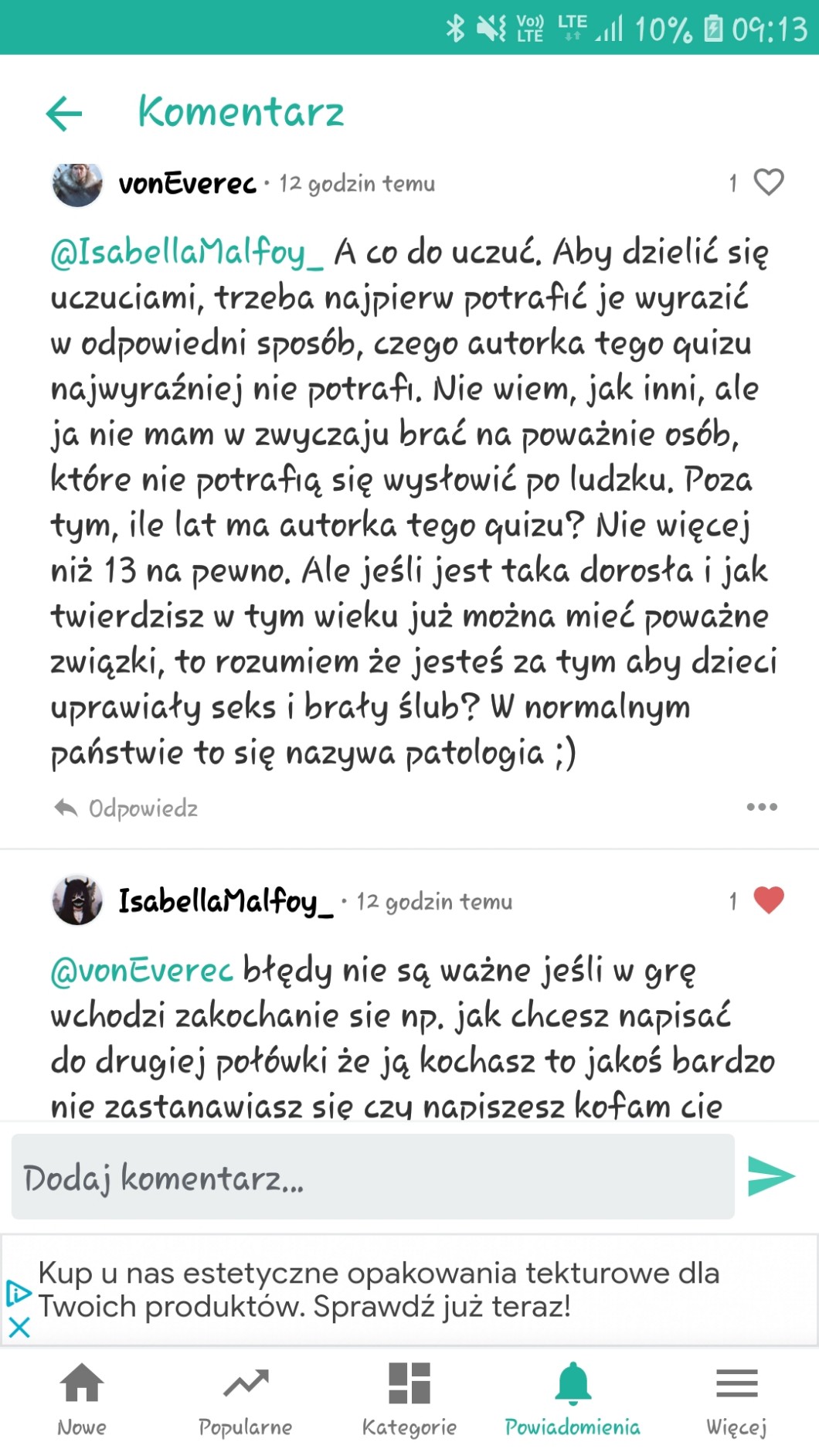
Task: Open the Więcej menu tab
Action: coord(736,1399)
